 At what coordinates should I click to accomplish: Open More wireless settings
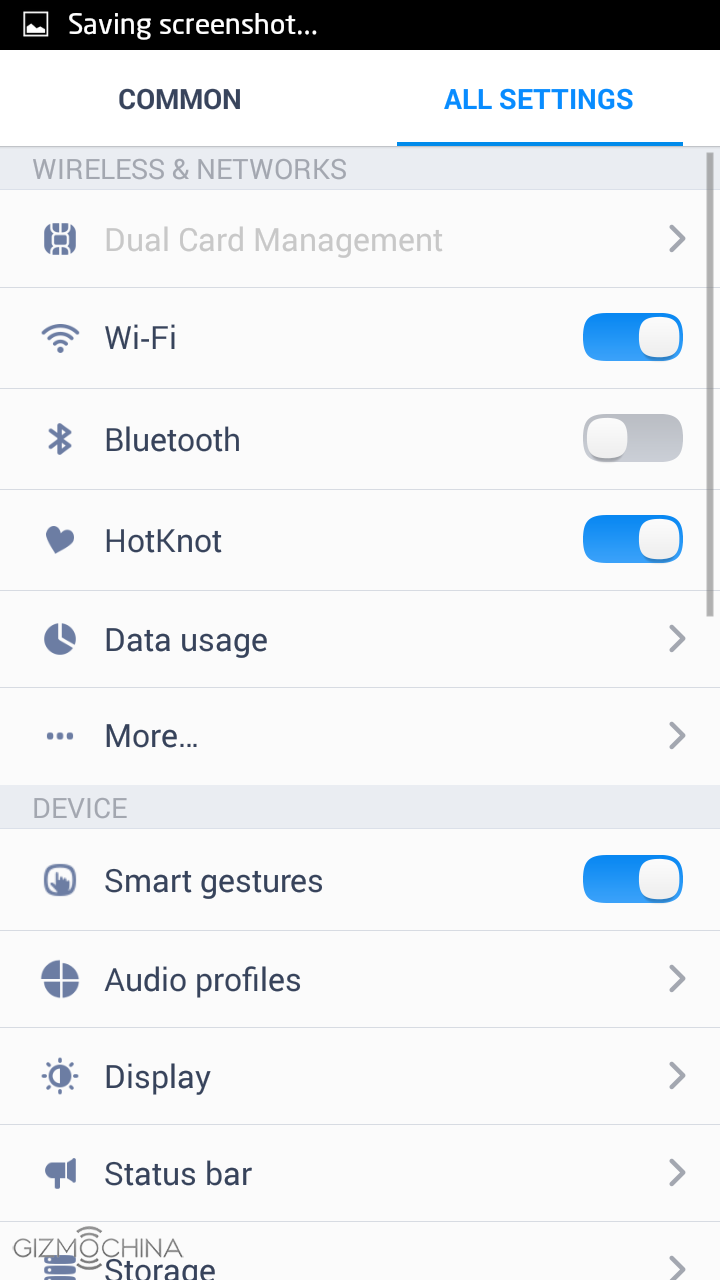152,737
